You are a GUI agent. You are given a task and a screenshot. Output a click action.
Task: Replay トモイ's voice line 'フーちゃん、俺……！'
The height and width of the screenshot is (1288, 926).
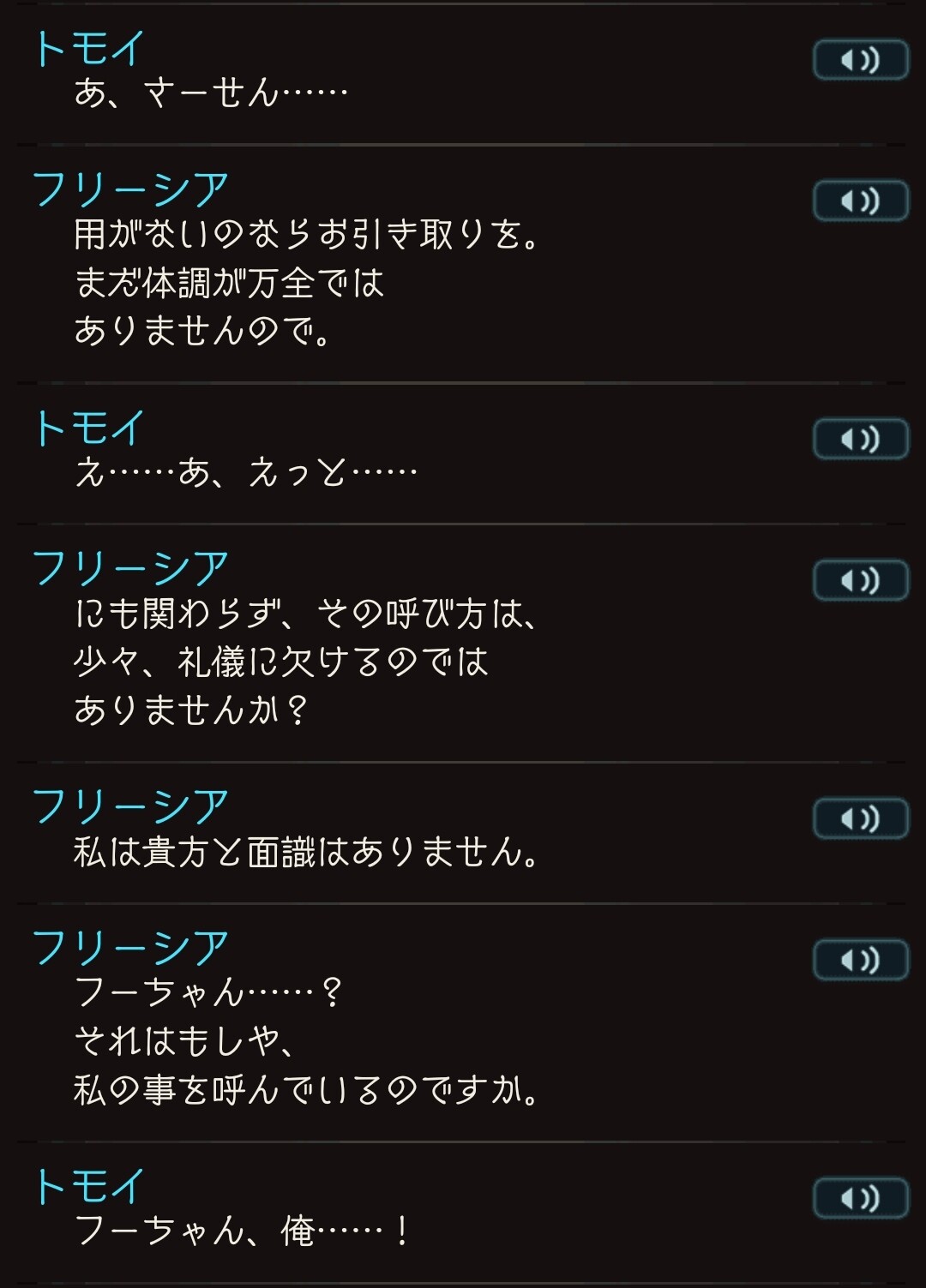(x=860, y=1198)
